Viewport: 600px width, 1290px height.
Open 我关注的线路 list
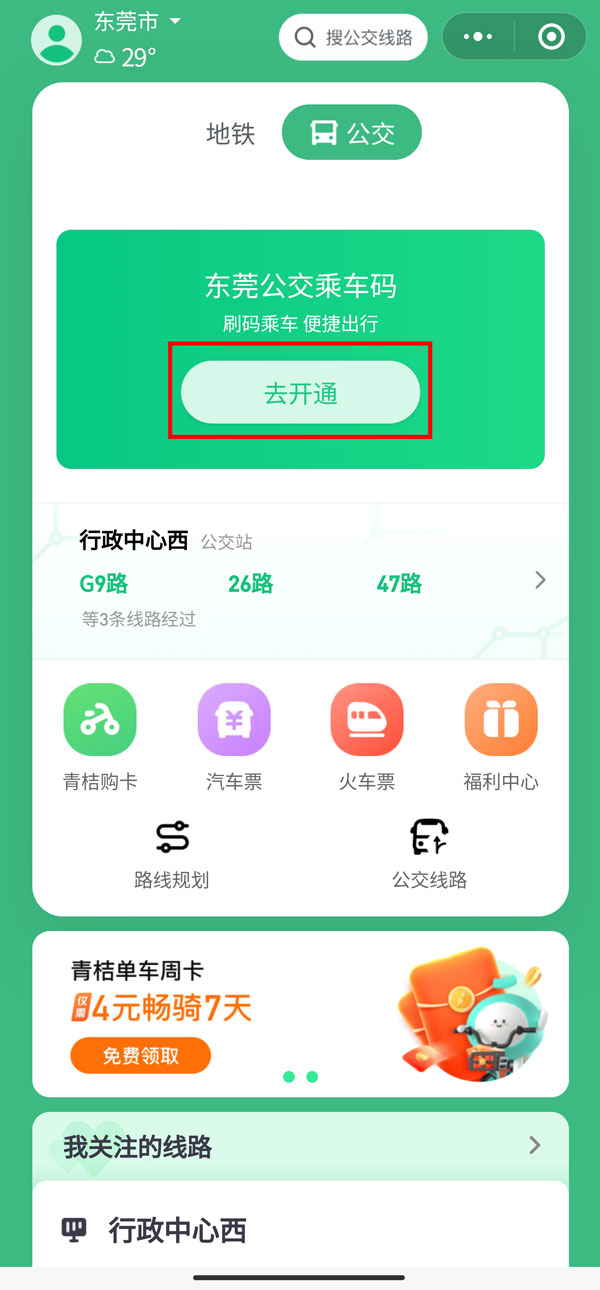[300, 1146]
